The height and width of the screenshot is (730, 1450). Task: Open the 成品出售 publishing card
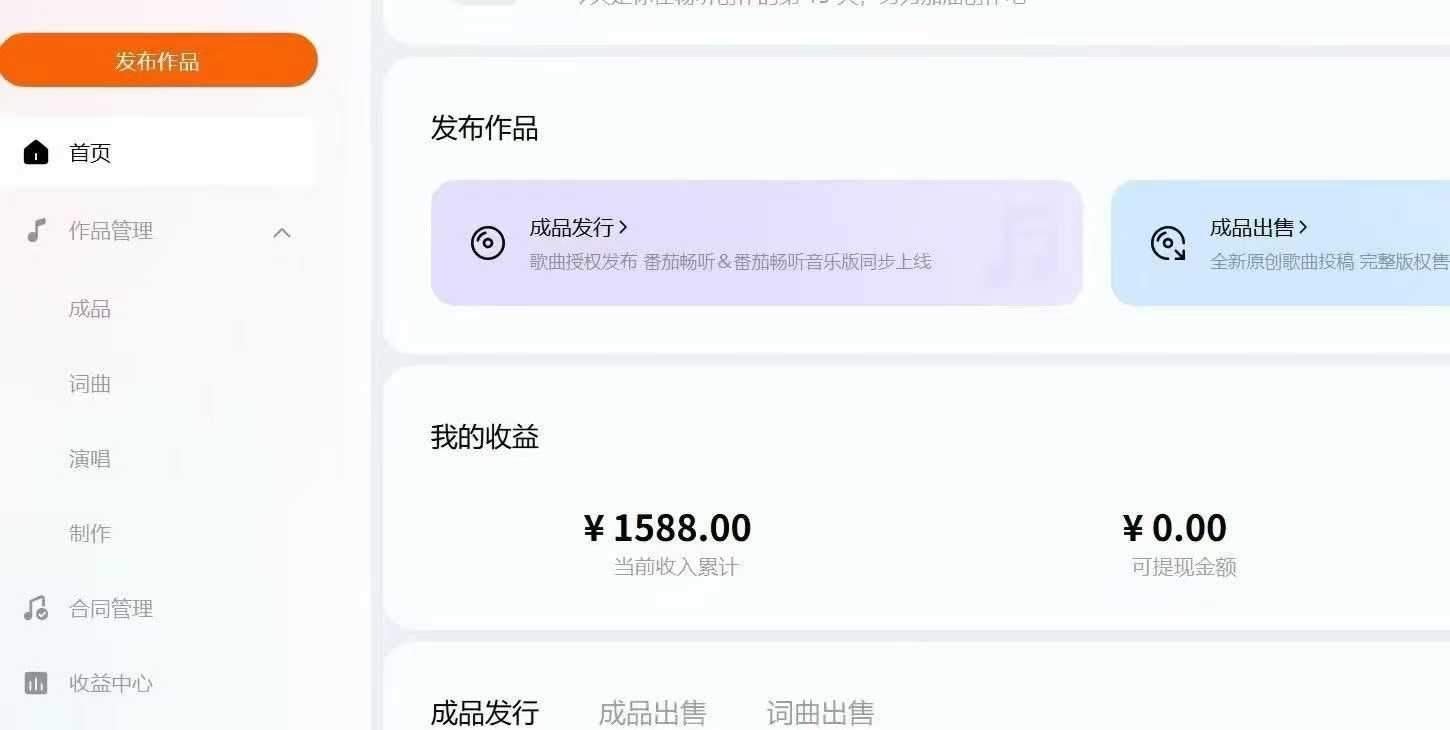1280,243
